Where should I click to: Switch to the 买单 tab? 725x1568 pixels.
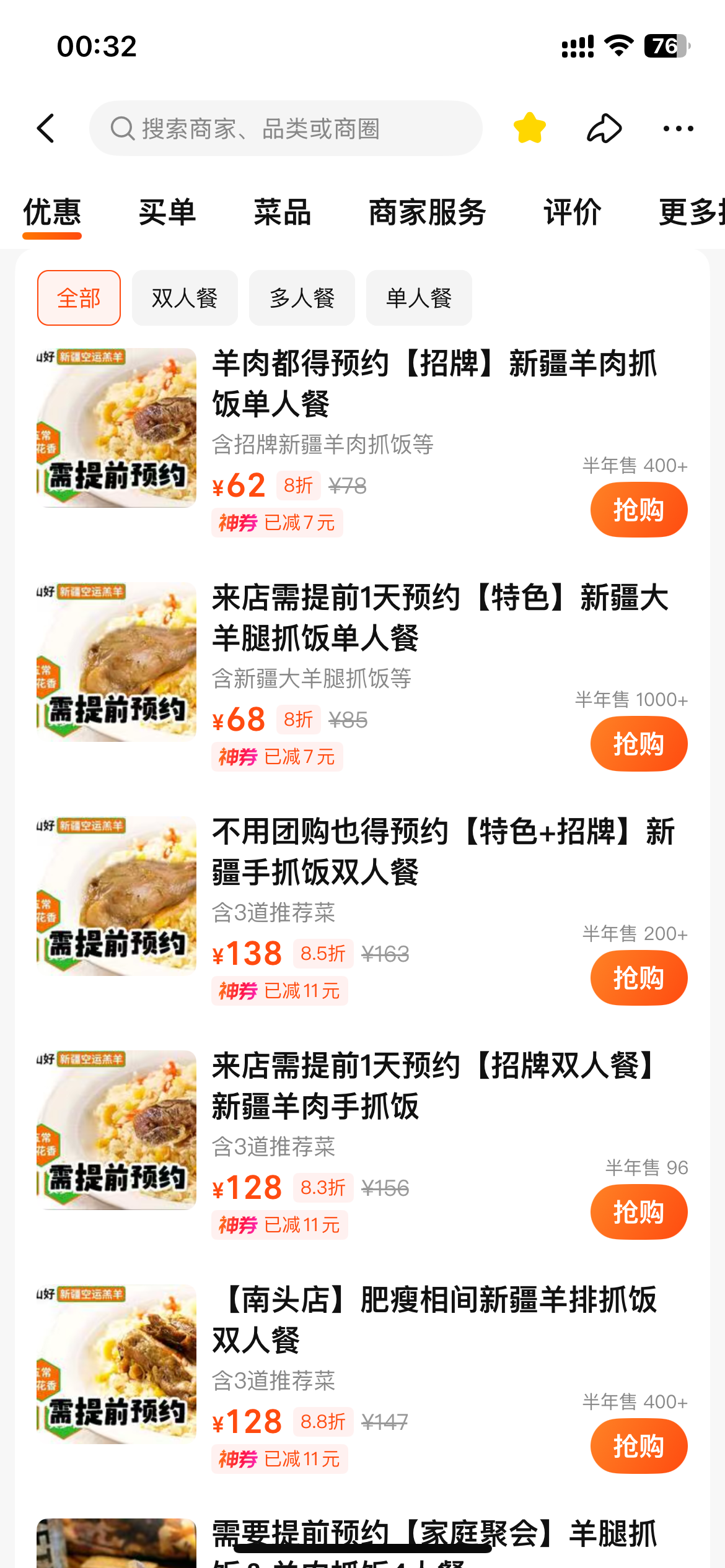pyautogui.click(x=167, y=212)
